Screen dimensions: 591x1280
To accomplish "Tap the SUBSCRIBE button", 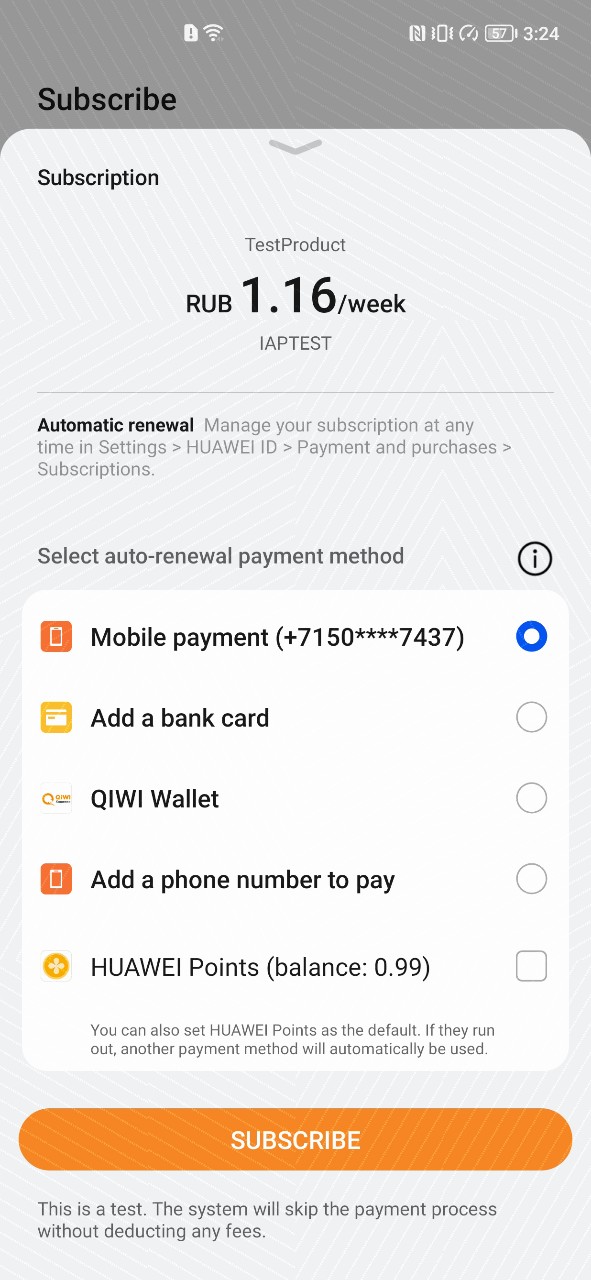I will click(295, 1140).
